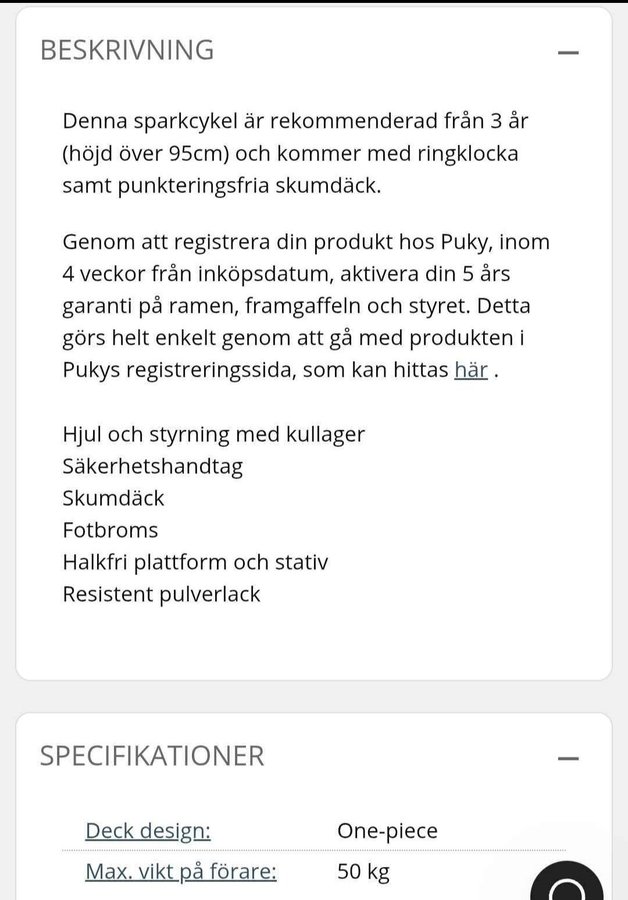Open the underlined "här" registration link
This screenshot has height=900, width=628.
click(x=470, y=370)
